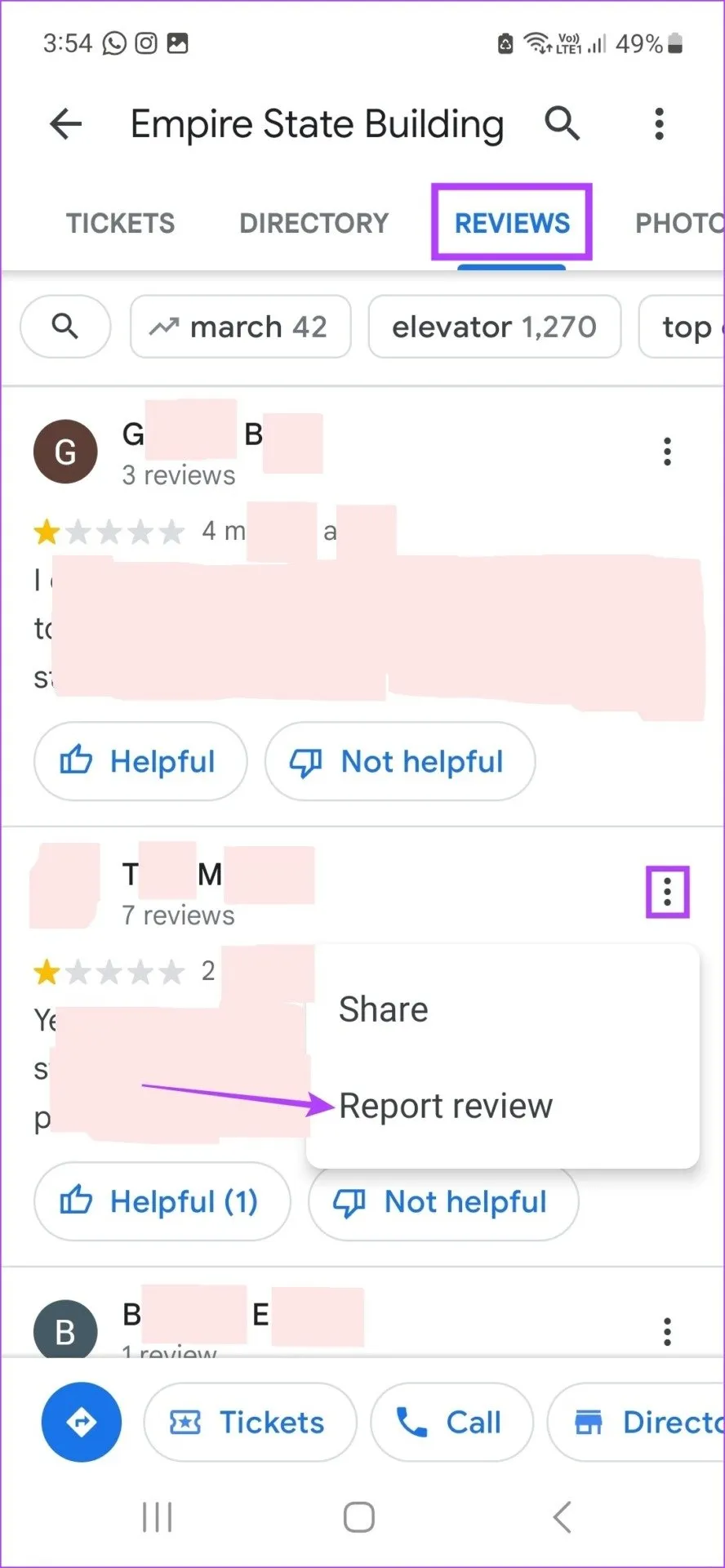Tap Helpful (1) on T's review

(x=162, y=1201)
